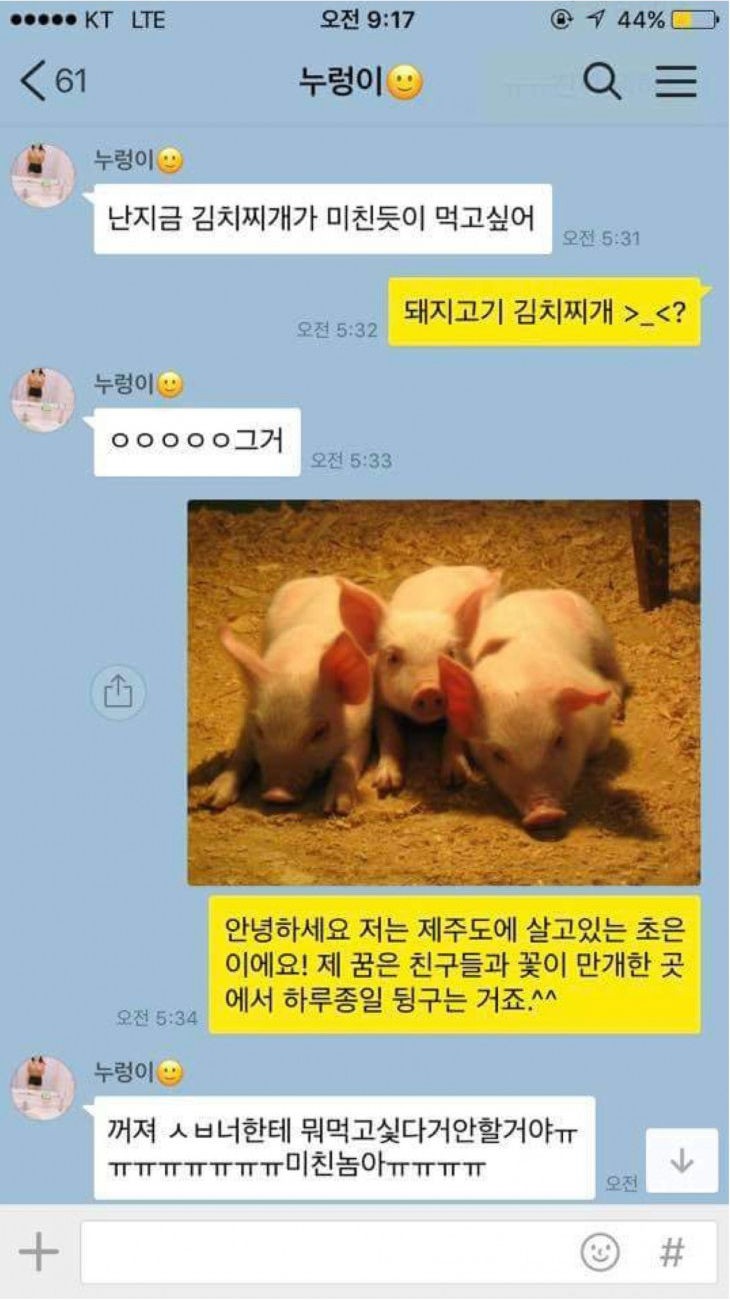730x1301 pixels.
Task: Go back to the chat list
Action: 50,81
